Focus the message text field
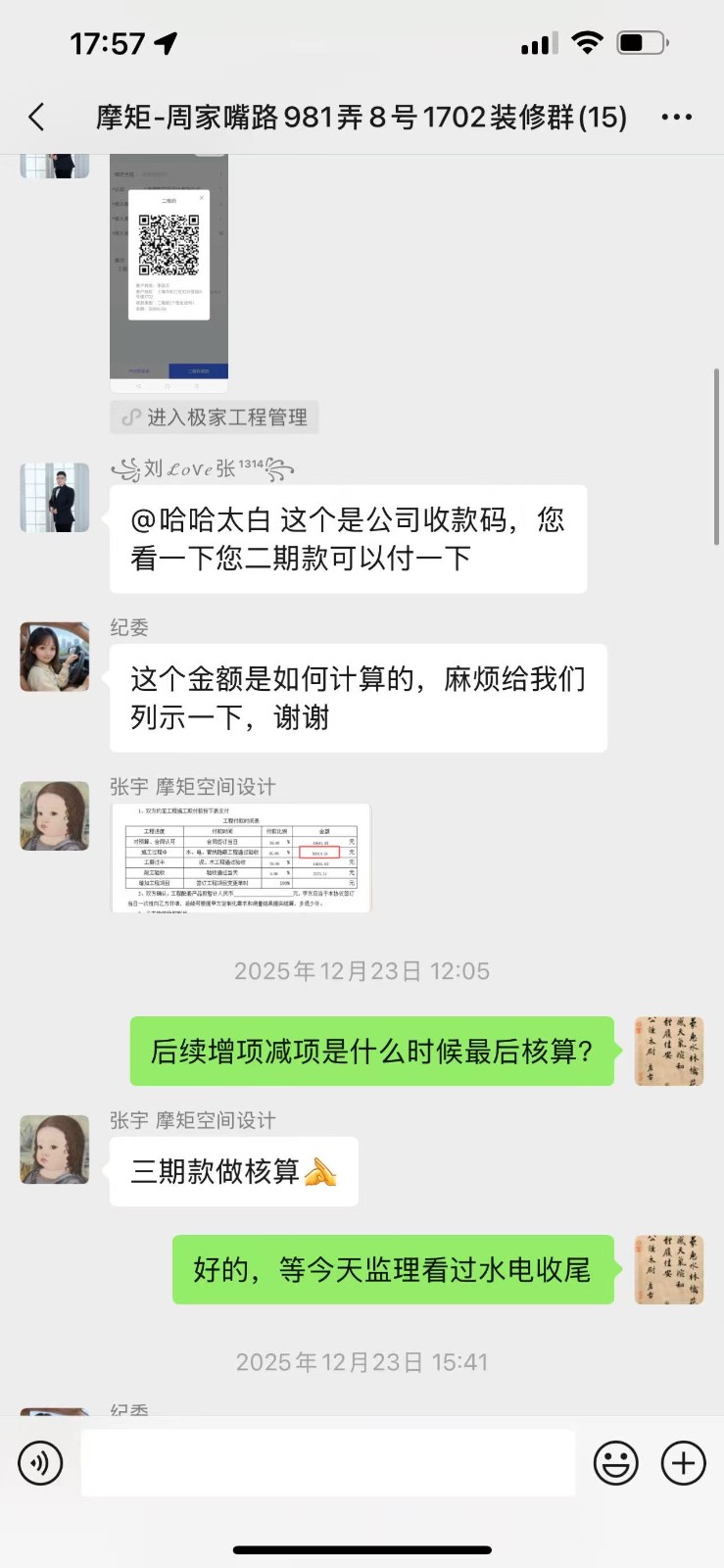The height and width of the screenshot is (1568, 724). [327, 1462]
